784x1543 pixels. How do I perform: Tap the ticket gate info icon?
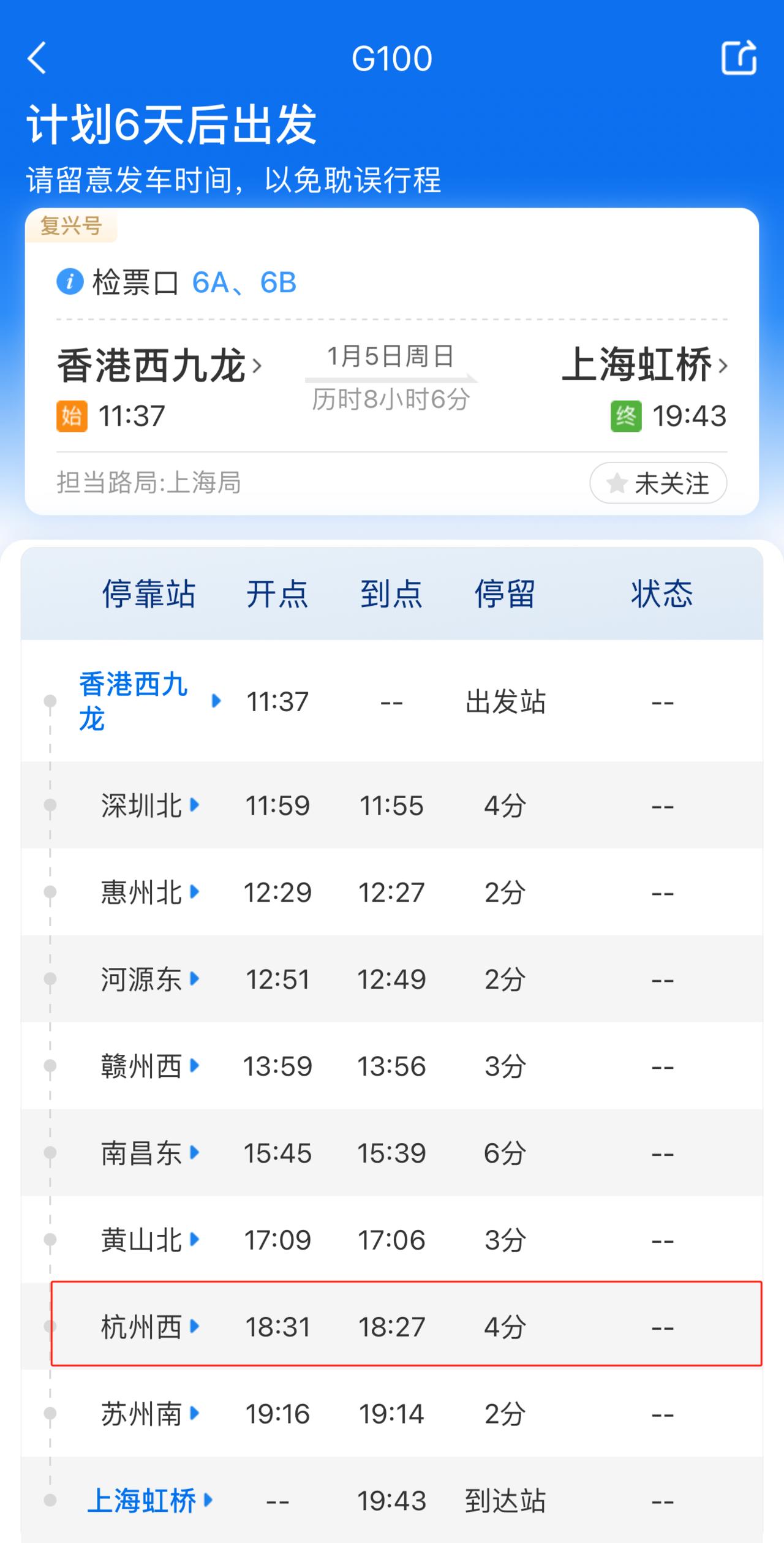point(70,282)
